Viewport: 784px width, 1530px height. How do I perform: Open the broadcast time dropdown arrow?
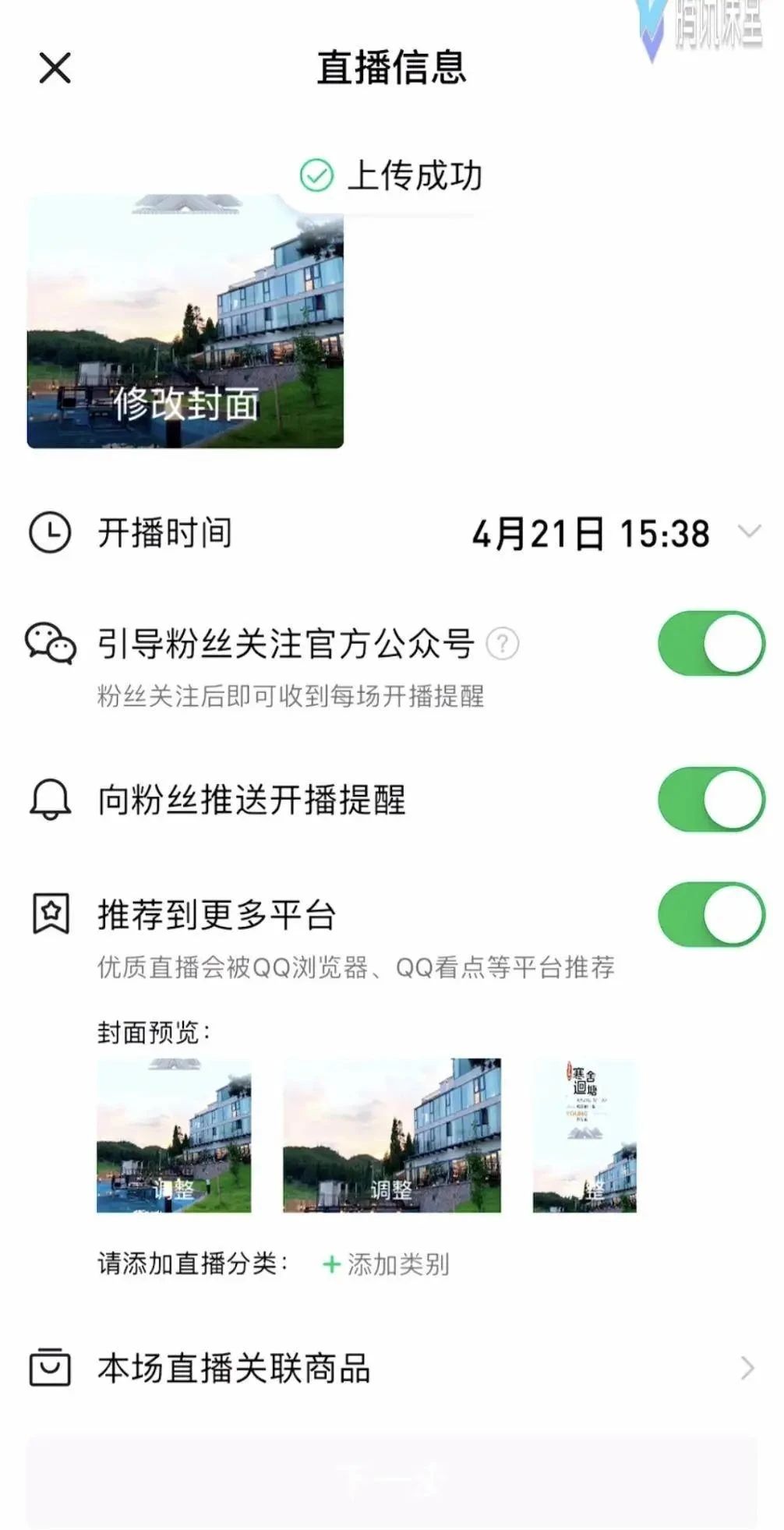[x=750, y=532]
